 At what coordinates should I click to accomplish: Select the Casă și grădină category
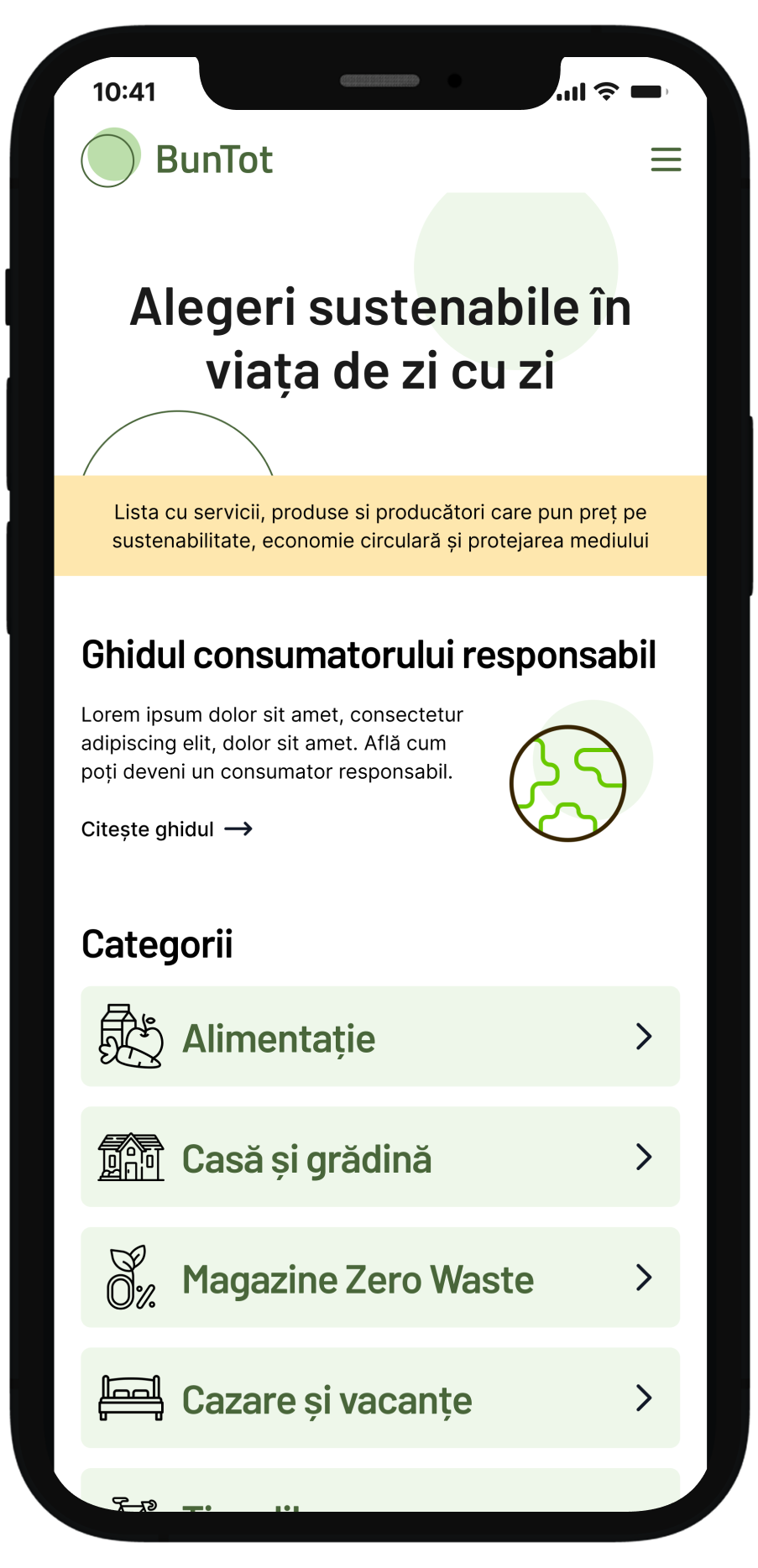pyautogui.click(x=379, y=1158)
